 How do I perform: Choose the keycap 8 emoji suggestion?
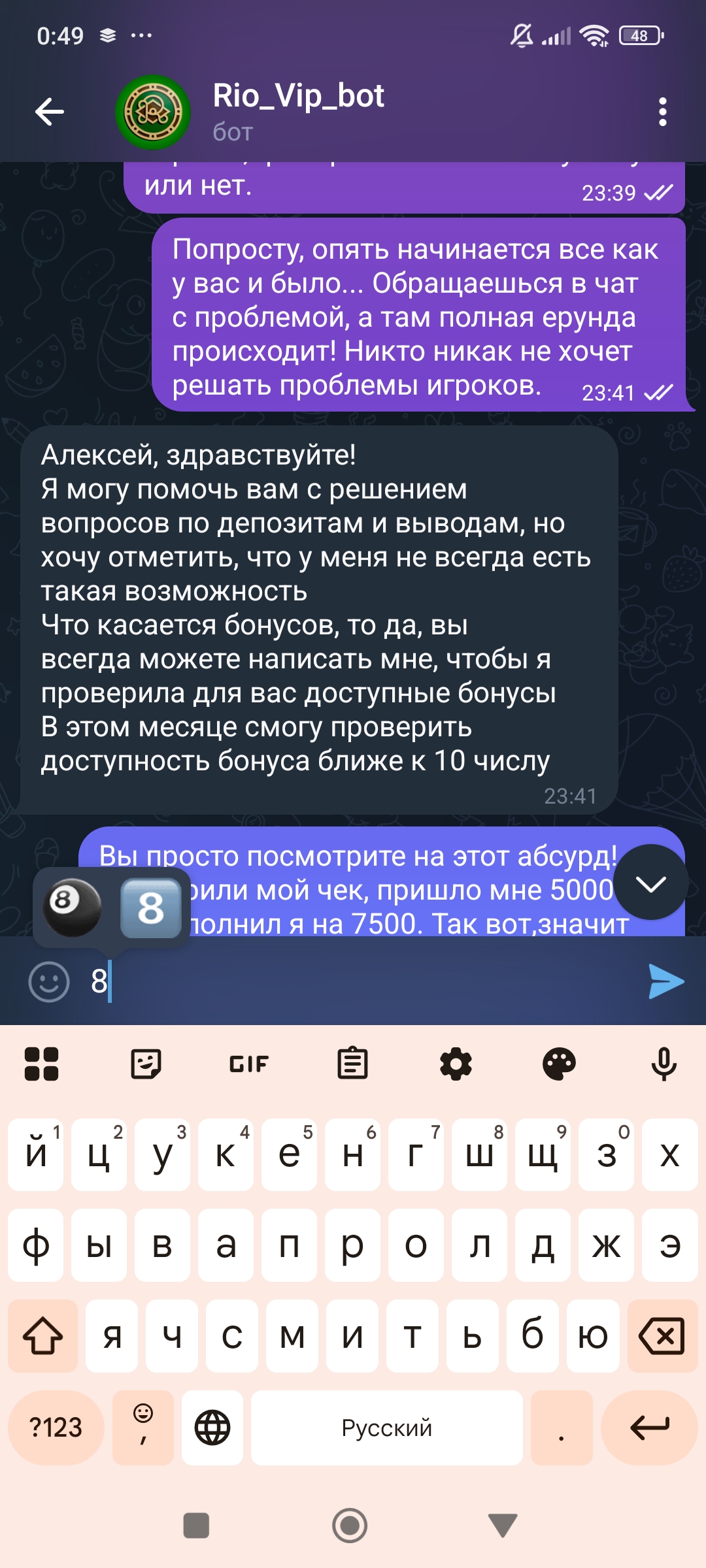(151, 907)
